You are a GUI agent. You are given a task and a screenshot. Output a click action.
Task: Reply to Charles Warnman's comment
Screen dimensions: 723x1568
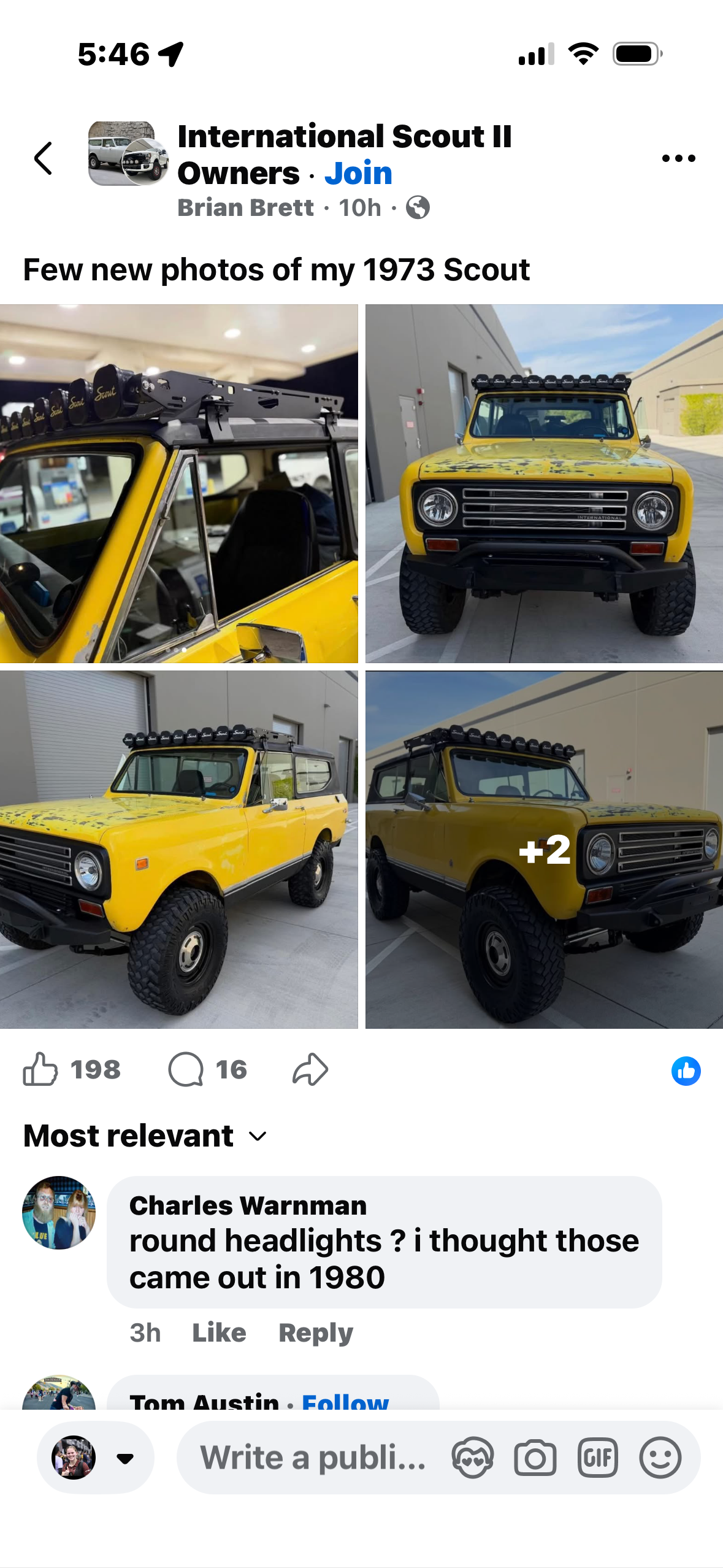point(316,1333)
